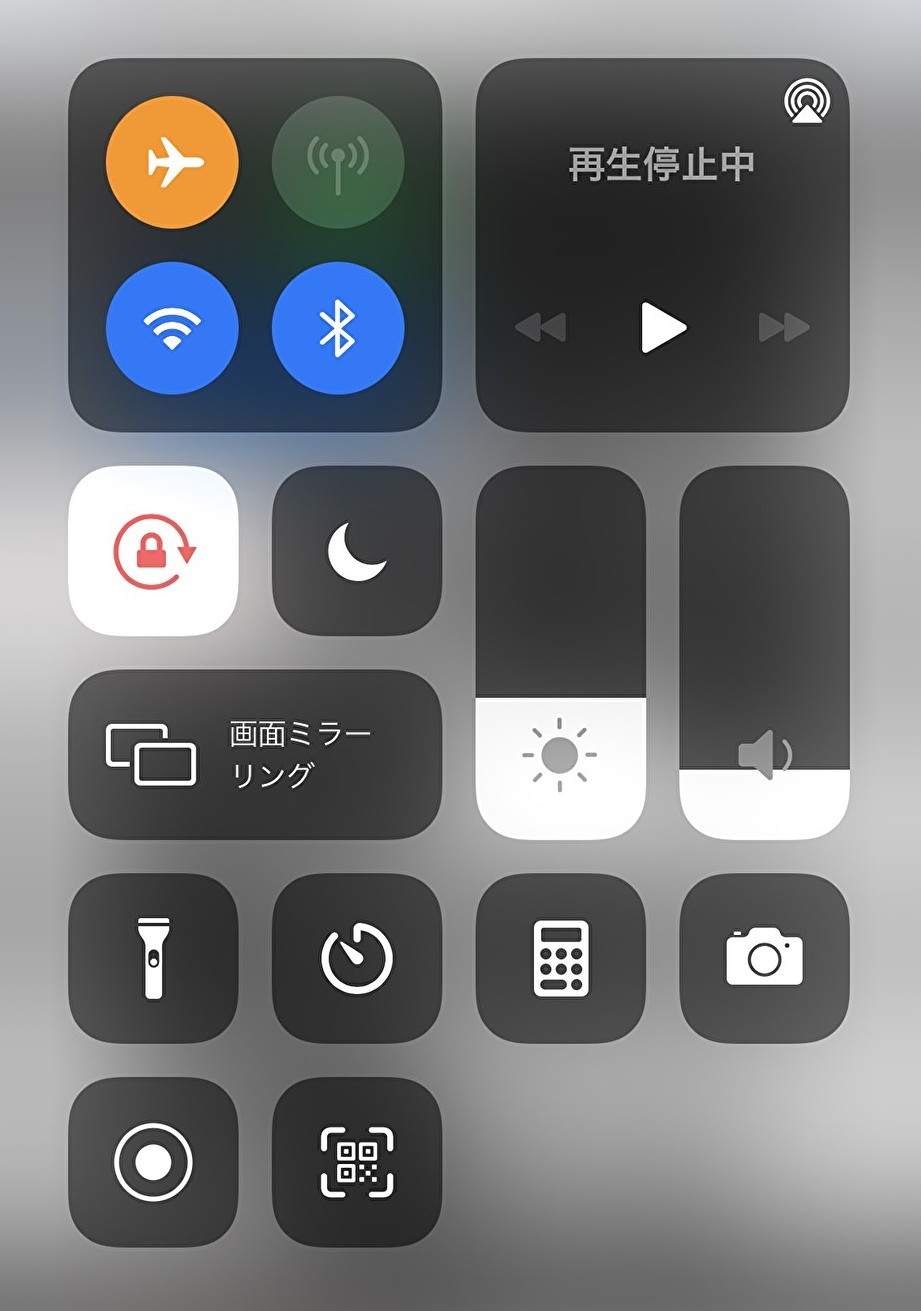Turn on the flashlight
This screenshot has height=1311, width=921.
point(153,958)
